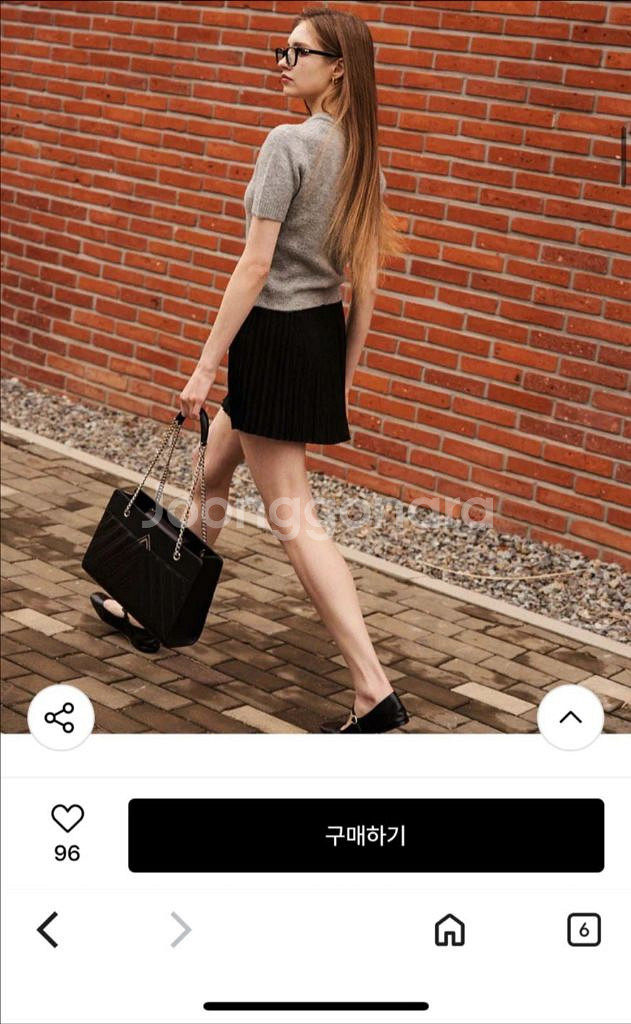The image size is (631, 1024).
Task: Like this item with the heart icon
Action: 67,819
